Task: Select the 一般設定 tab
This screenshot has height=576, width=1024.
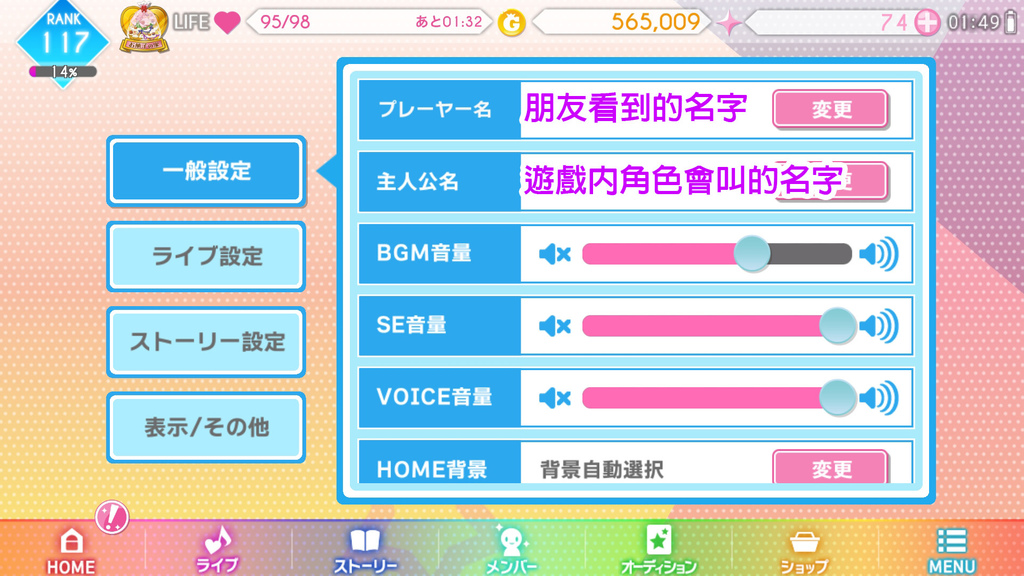Action: point(206,171)
